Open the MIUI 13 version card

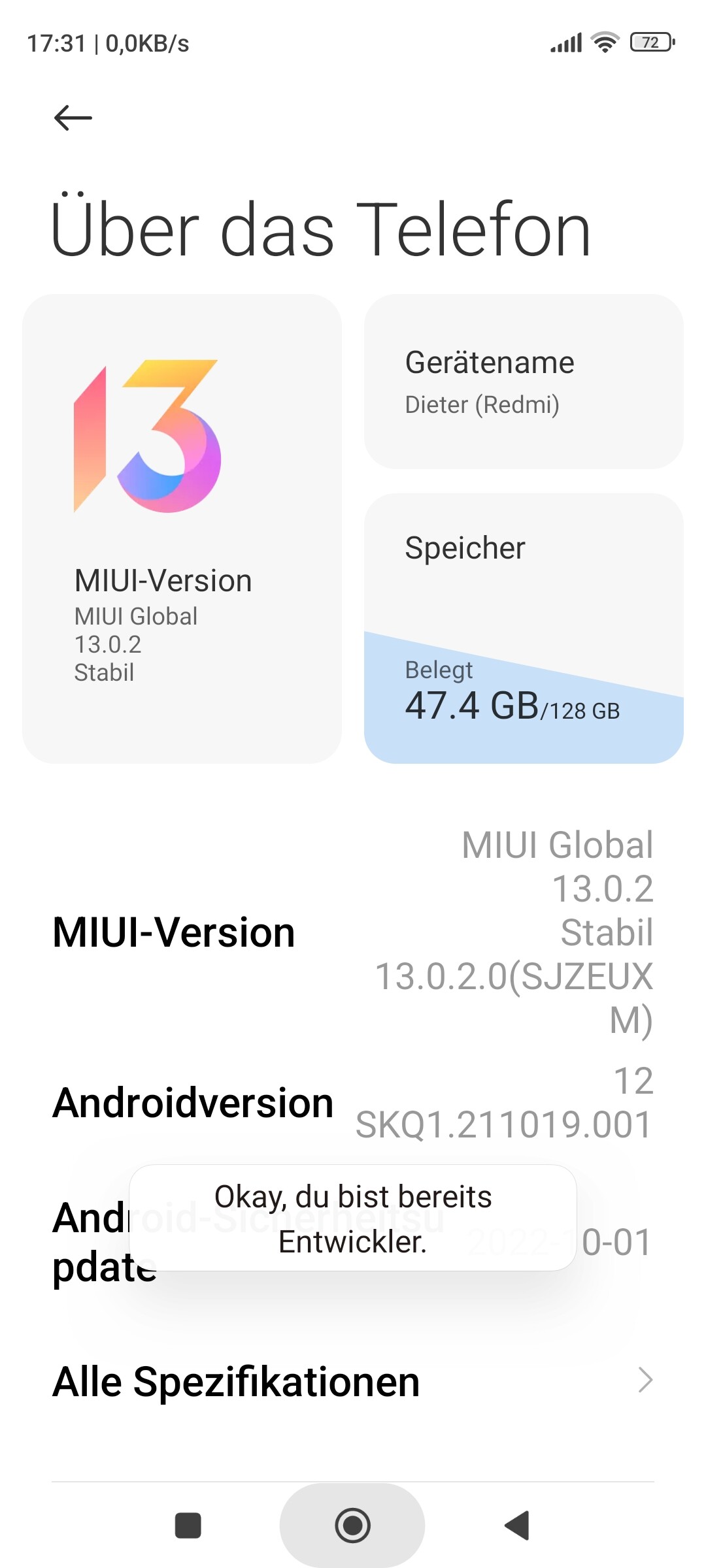pyautogui.click(x=182, y=529)
